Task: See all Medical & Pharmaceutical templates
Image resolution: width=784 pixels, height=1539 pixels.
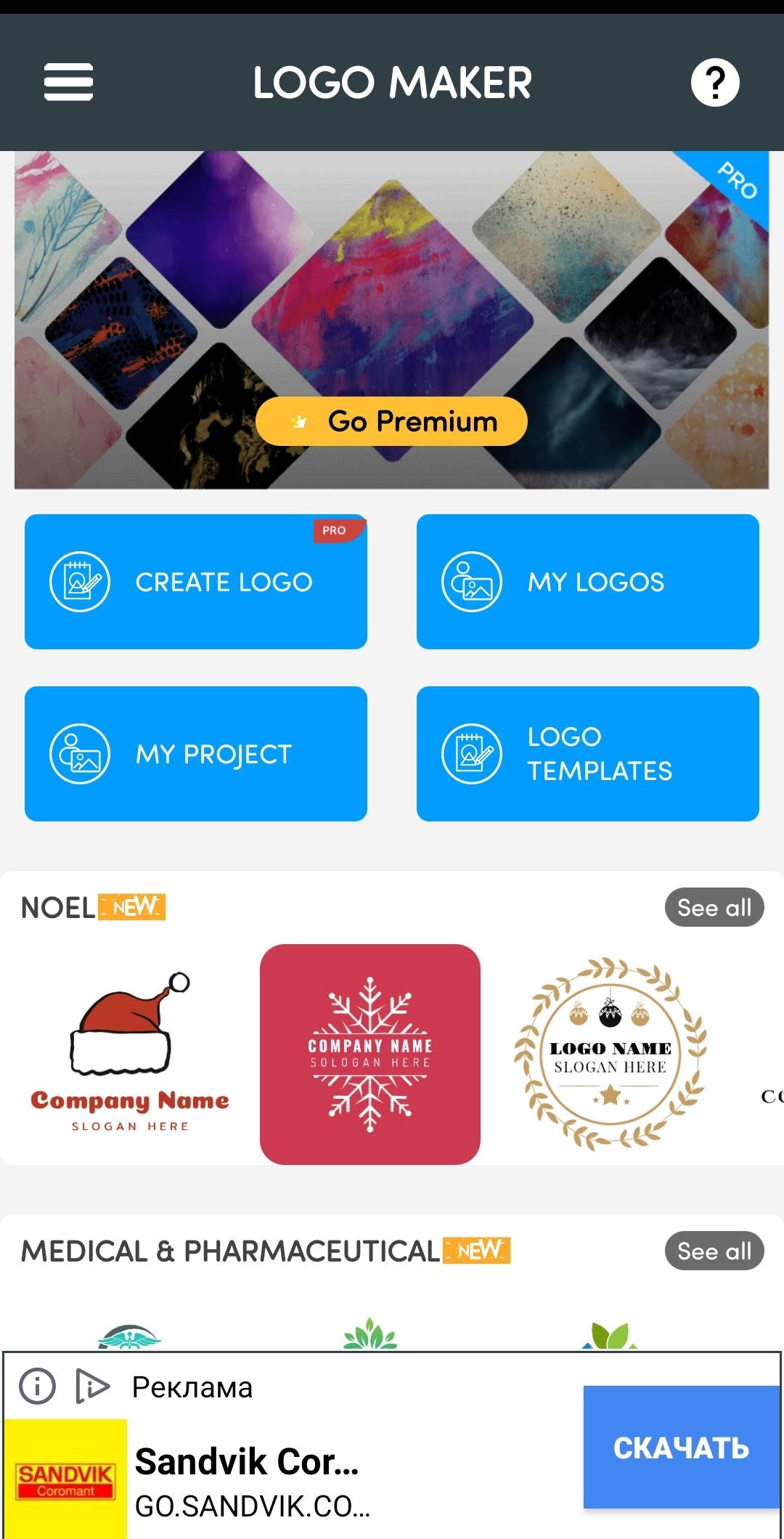Action: [714, 1251]
